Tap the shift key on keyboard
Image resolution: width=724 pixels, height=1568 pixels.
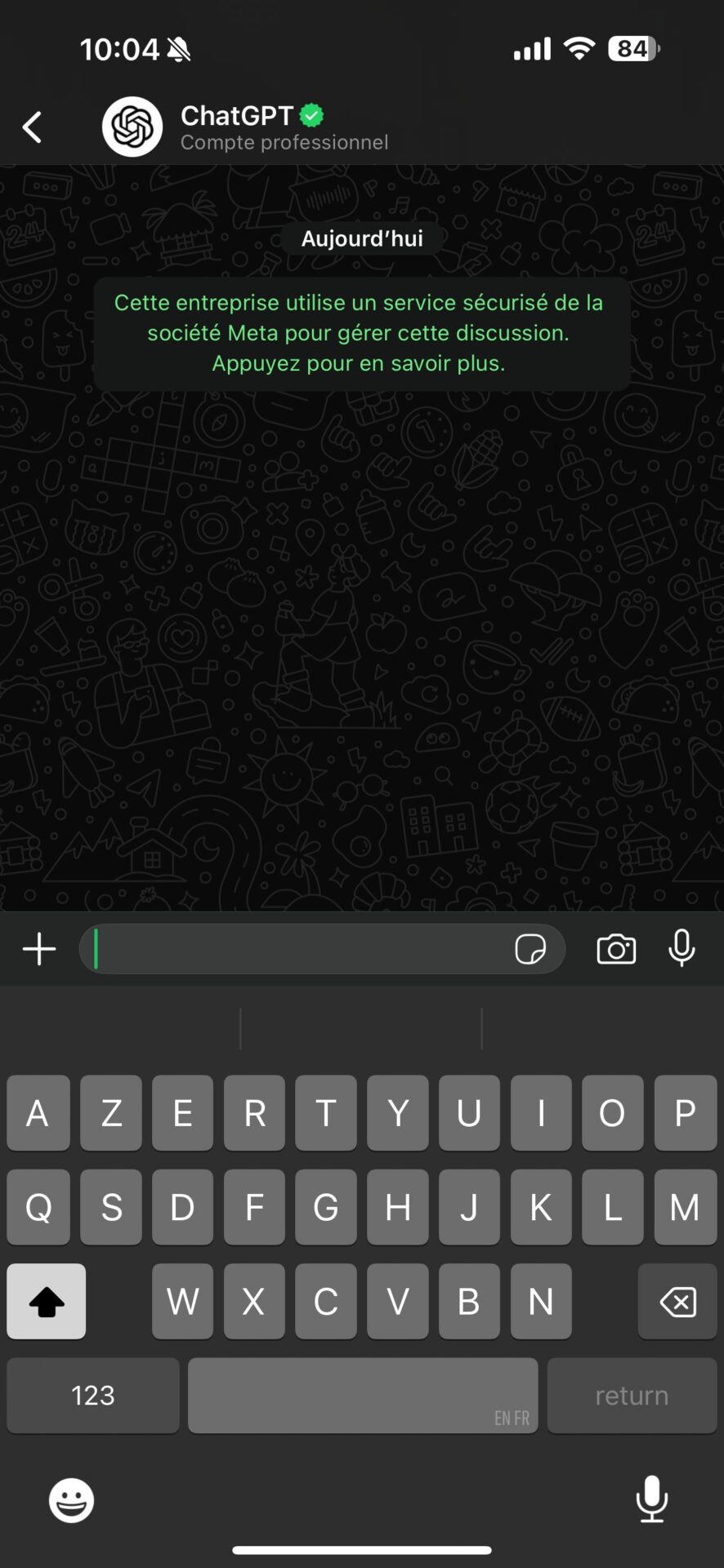click(47, 1301)
